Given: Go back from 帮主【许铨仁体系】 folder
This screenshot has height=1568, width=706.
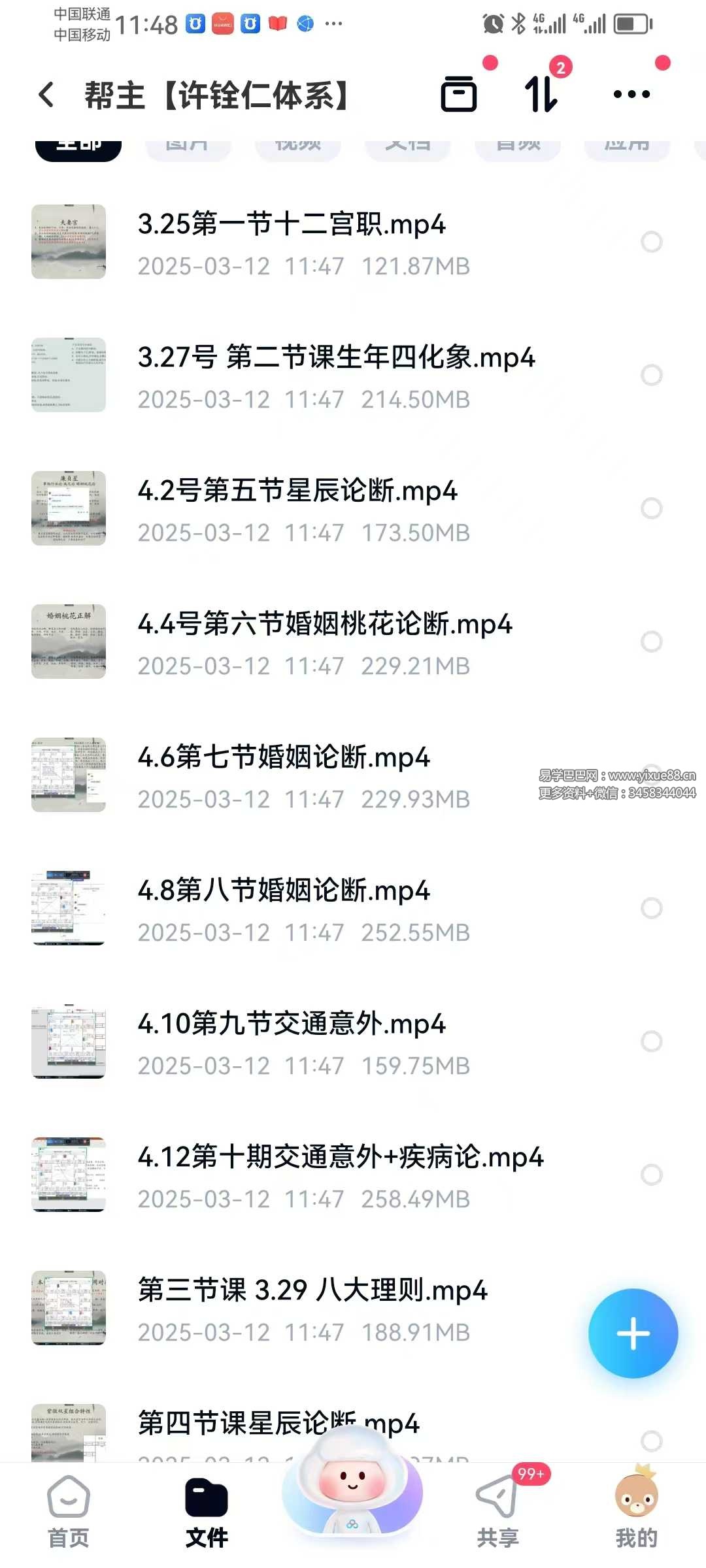Looking at the screenshot, I should (46, 95).
